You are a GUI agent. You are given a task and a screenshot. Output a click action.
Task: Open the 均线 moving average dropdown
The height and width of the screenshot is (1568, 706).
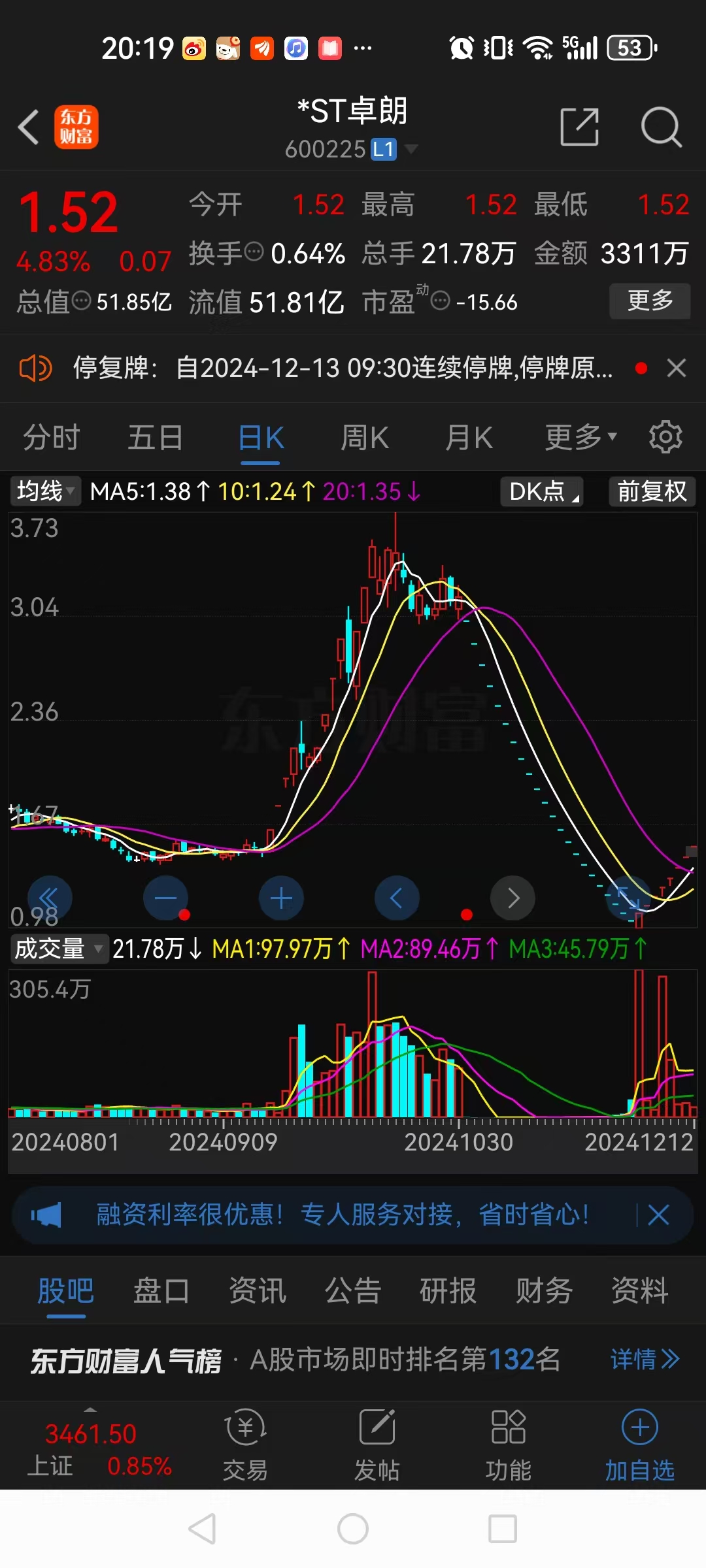click(x=44, y=491)
